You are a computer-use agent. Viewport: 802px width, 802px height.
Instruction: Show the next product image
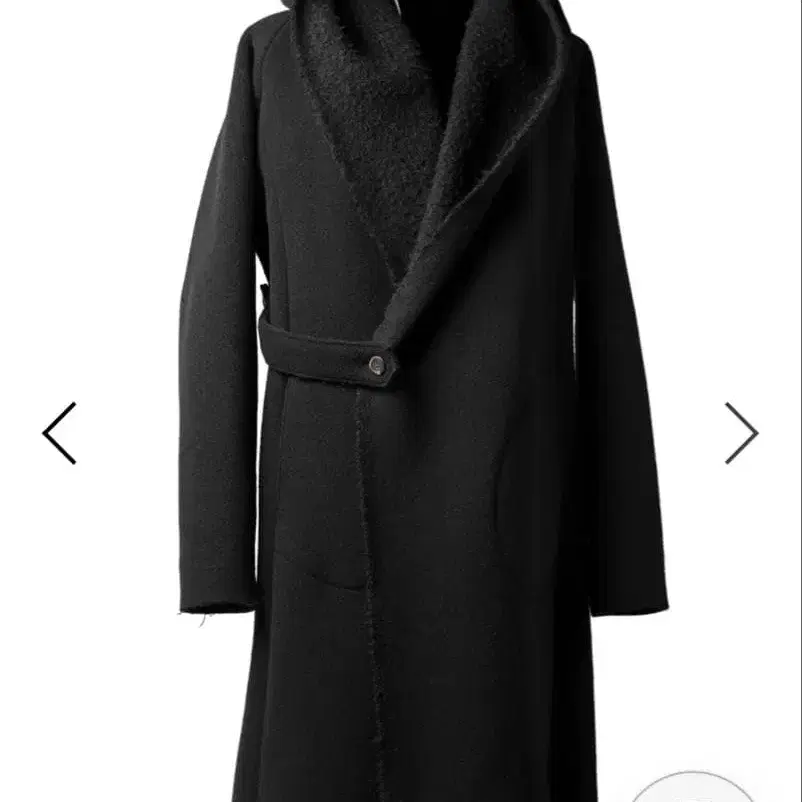click(742, 433)
